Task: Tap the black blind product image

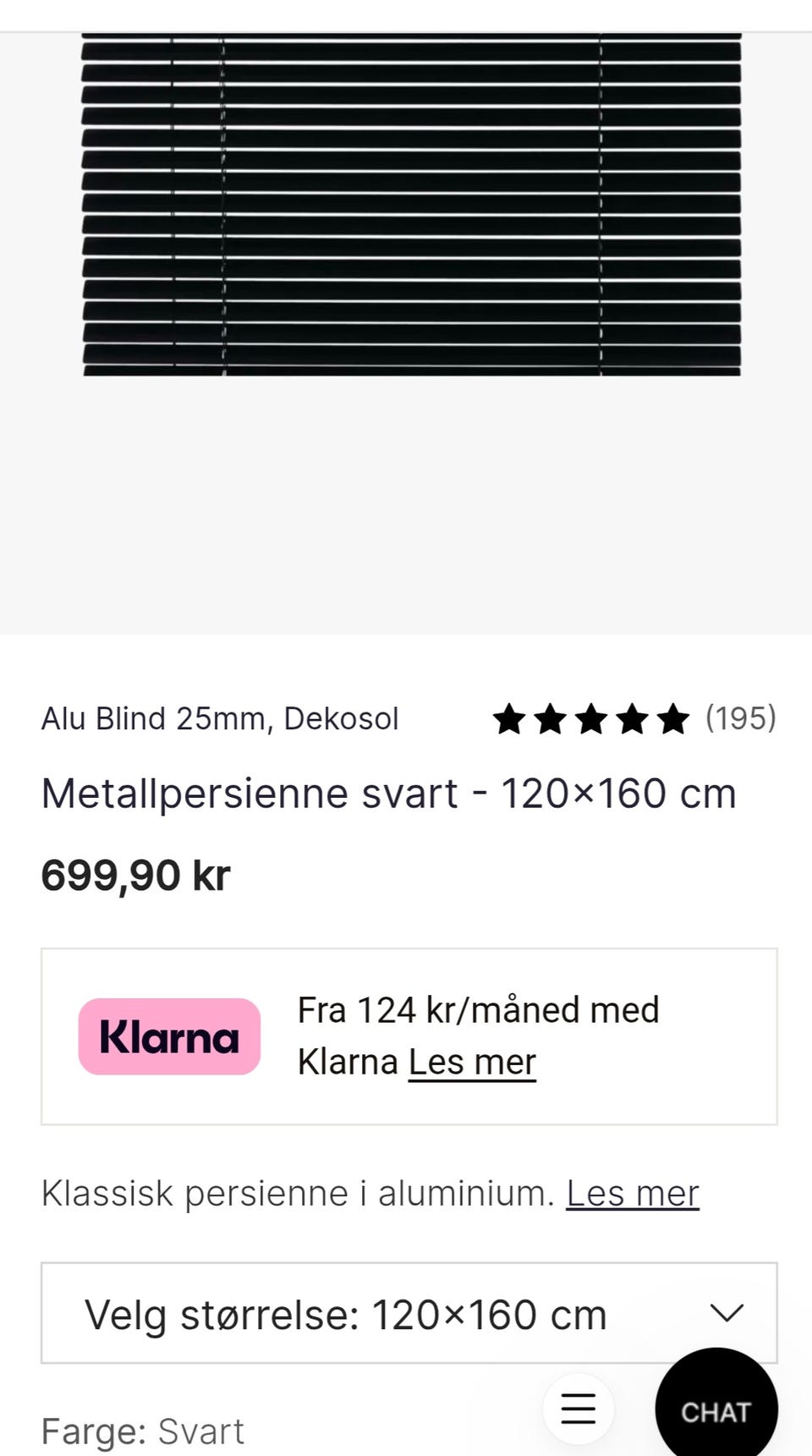Action: click(x=412, y=204)
